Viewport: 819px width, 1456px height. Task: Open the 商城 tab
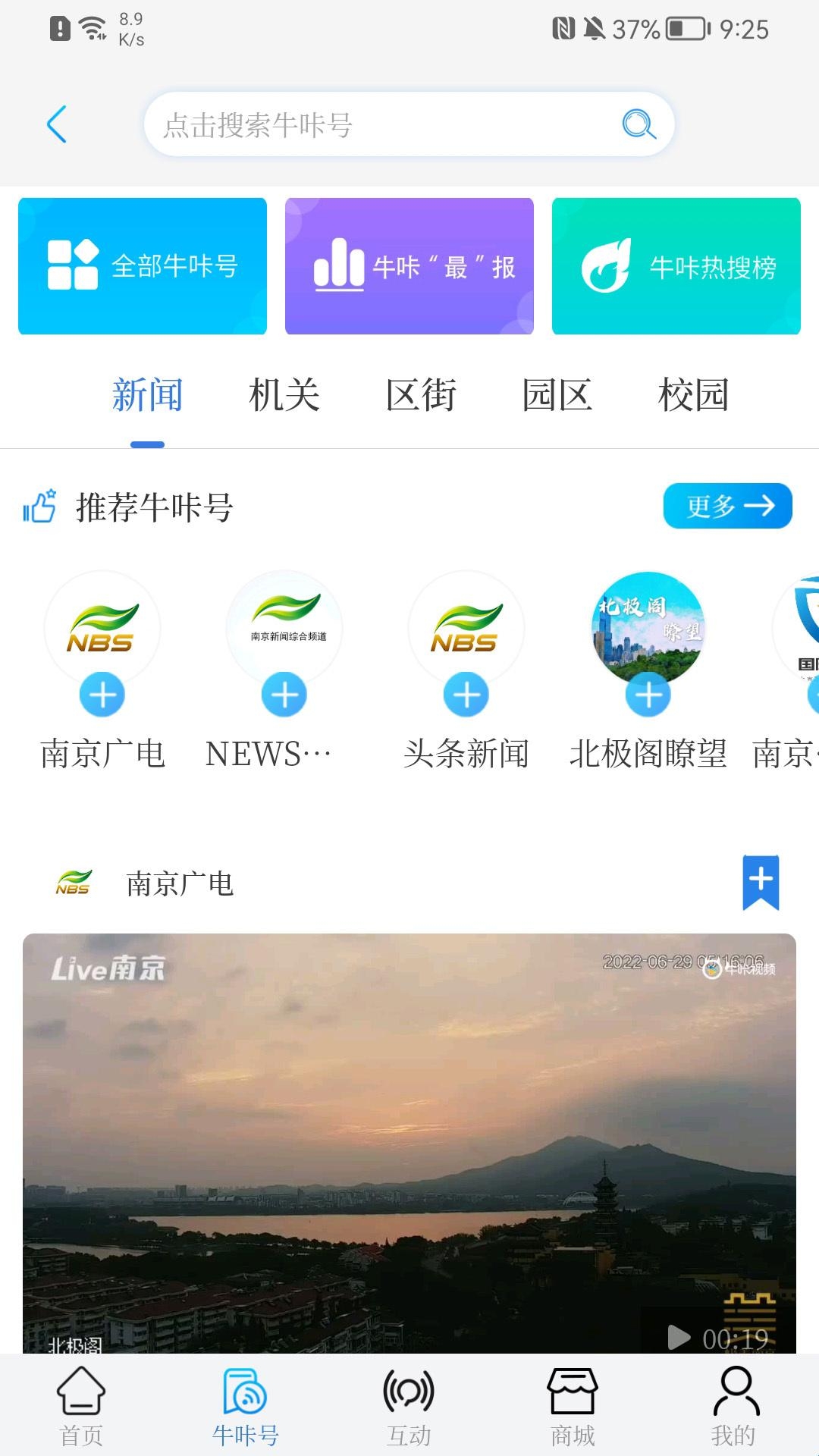(573, 1407)
